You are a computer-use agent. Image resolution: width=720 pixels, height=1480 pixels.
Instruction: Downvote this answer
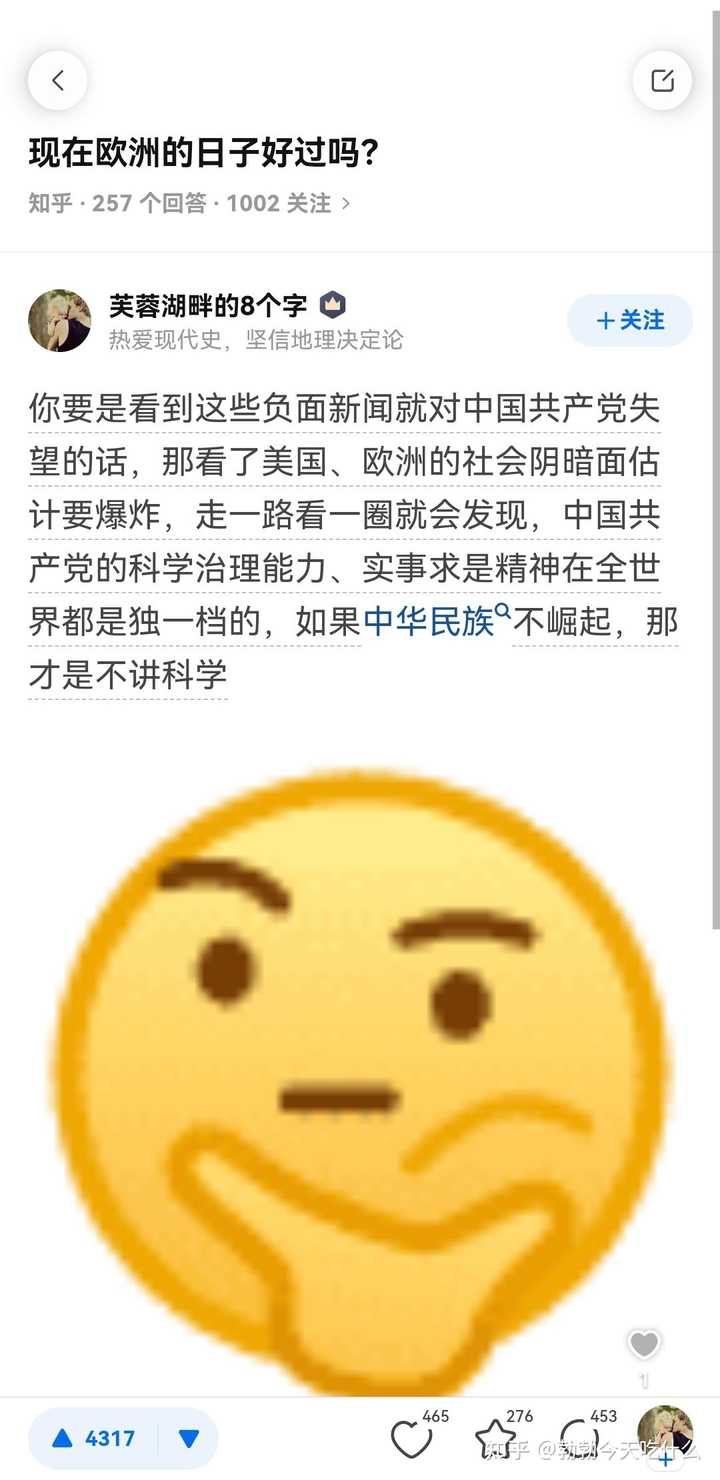pyautogui.click(x=189, y=1438)
